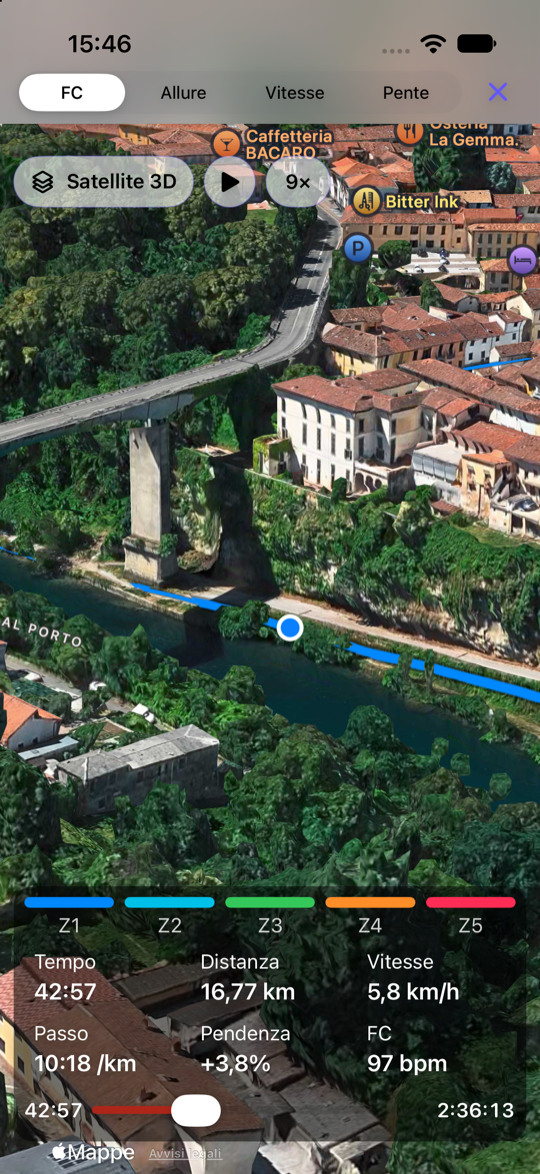Tap the playback timeline slider handle

click(195, 1110)
